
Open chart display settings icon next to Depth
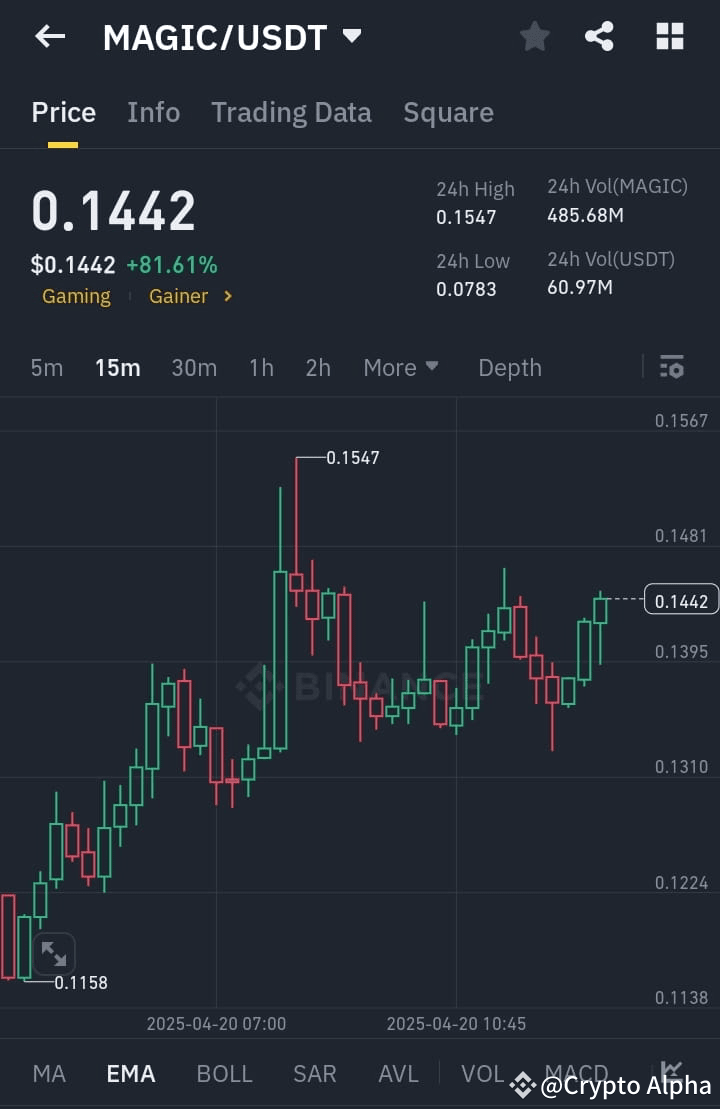point(671,367)
